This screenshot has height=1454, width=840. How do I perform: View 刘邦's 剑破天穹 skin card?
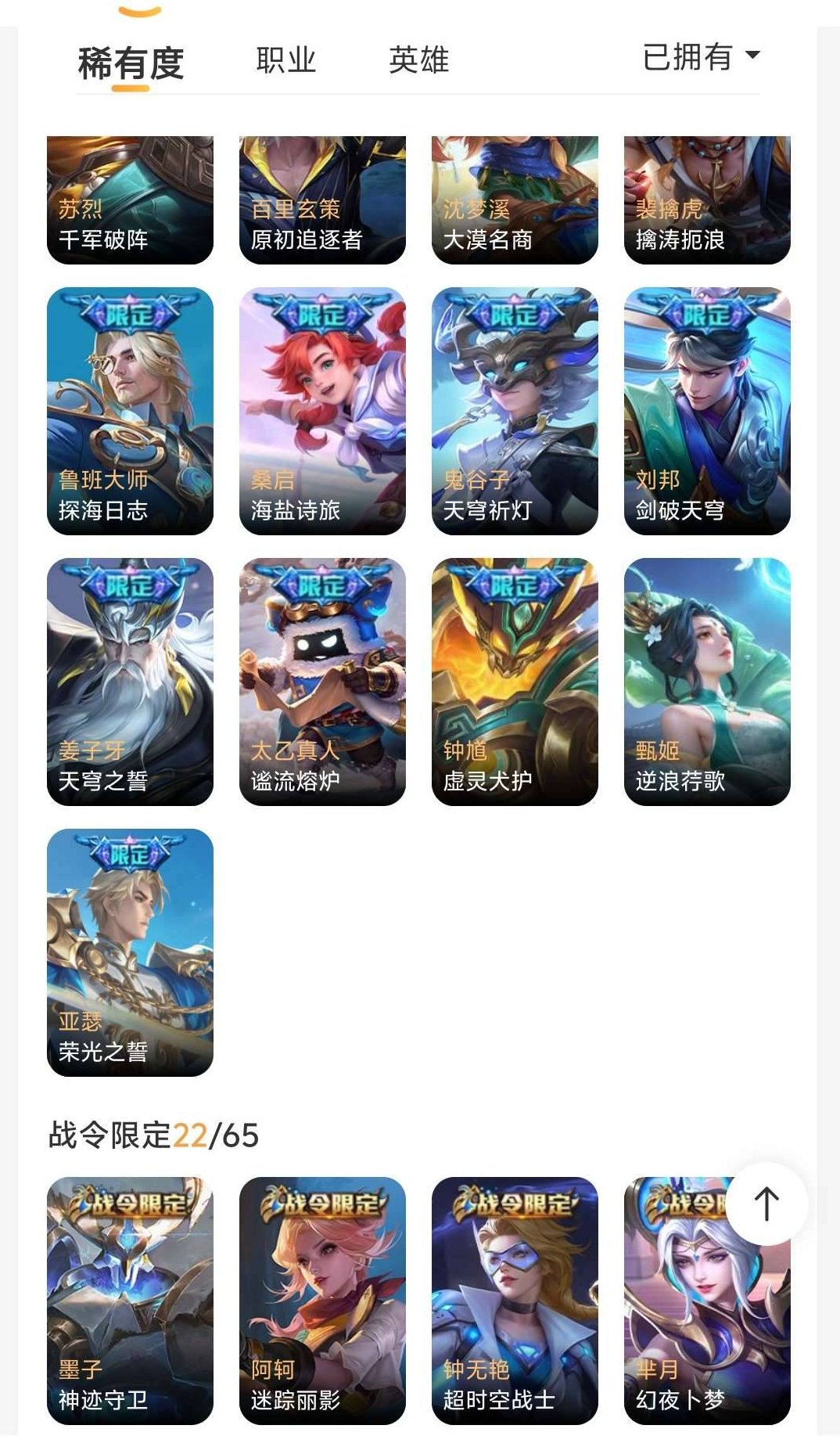[707, 407]
